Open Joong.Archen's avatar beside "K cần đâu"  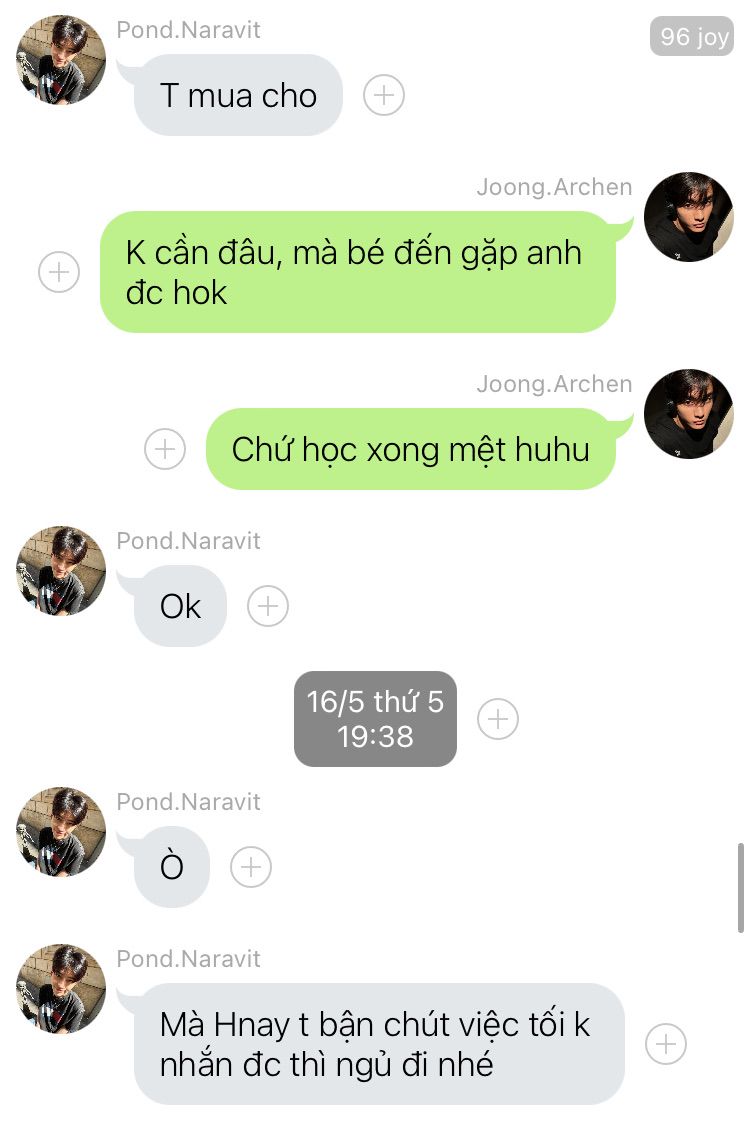pyautogui.click(x=688, y=217)
